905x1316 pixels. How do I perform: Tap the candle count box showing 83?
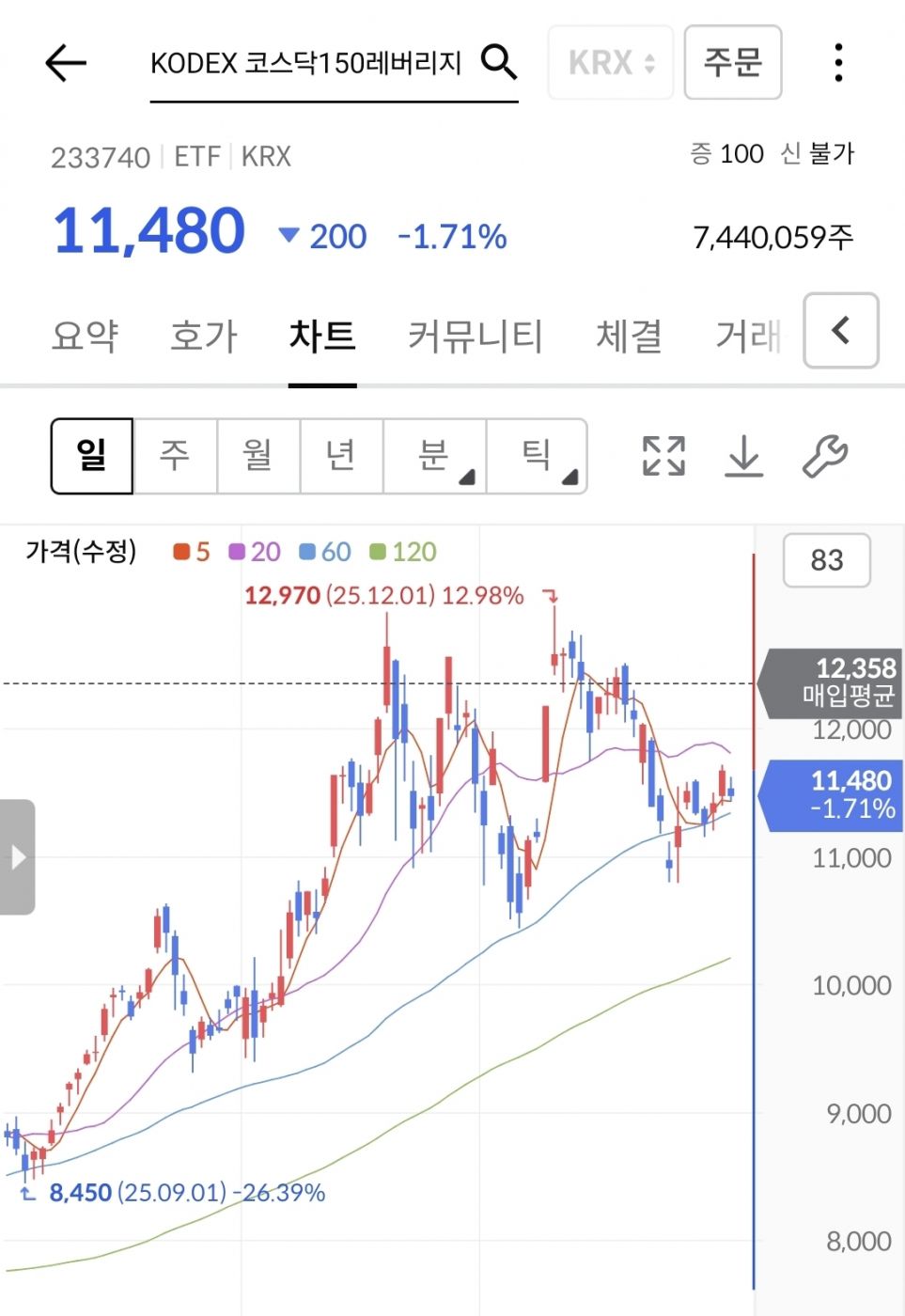click(x=827, y=560)
